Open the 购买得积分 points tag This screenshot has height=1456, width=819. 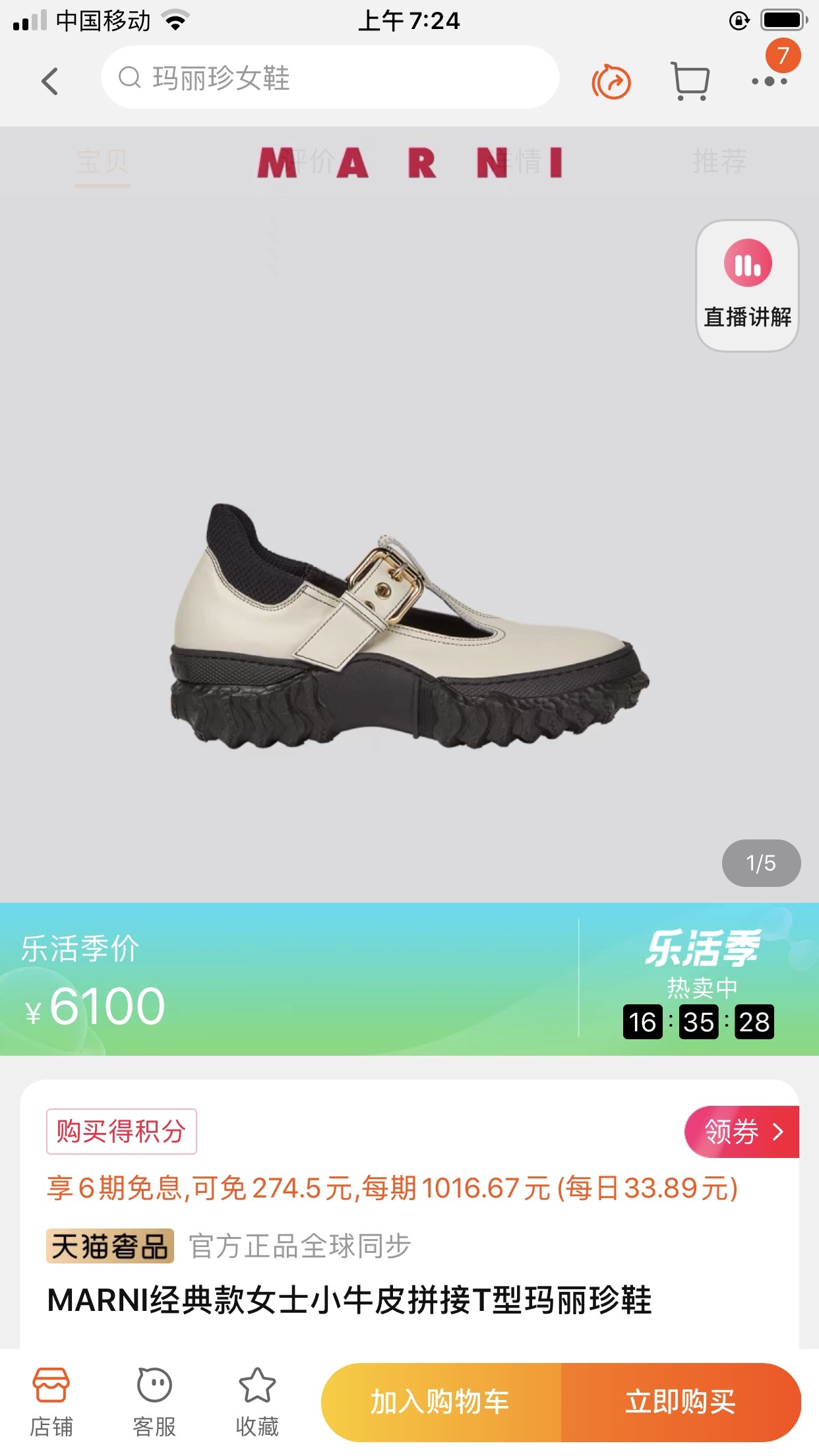click(x=121, y=1132)
